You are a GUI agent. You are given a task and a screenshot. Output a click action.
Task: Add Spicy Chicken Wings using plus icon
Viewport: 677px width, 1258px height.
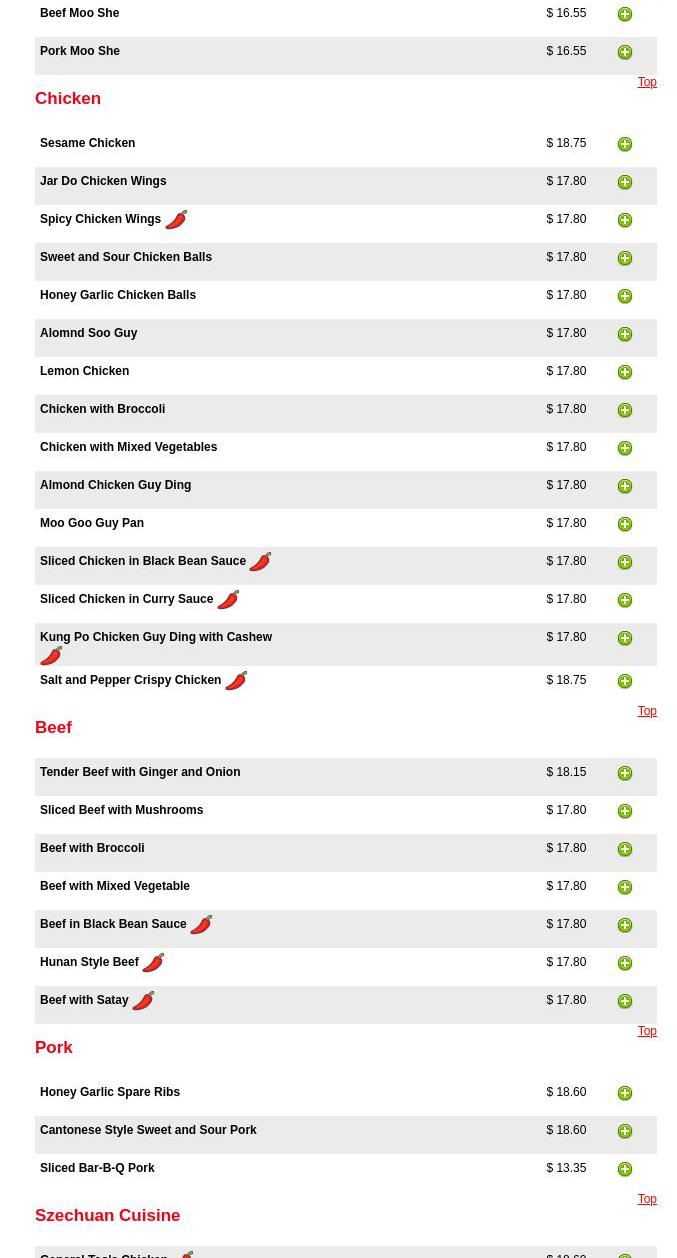625,220
